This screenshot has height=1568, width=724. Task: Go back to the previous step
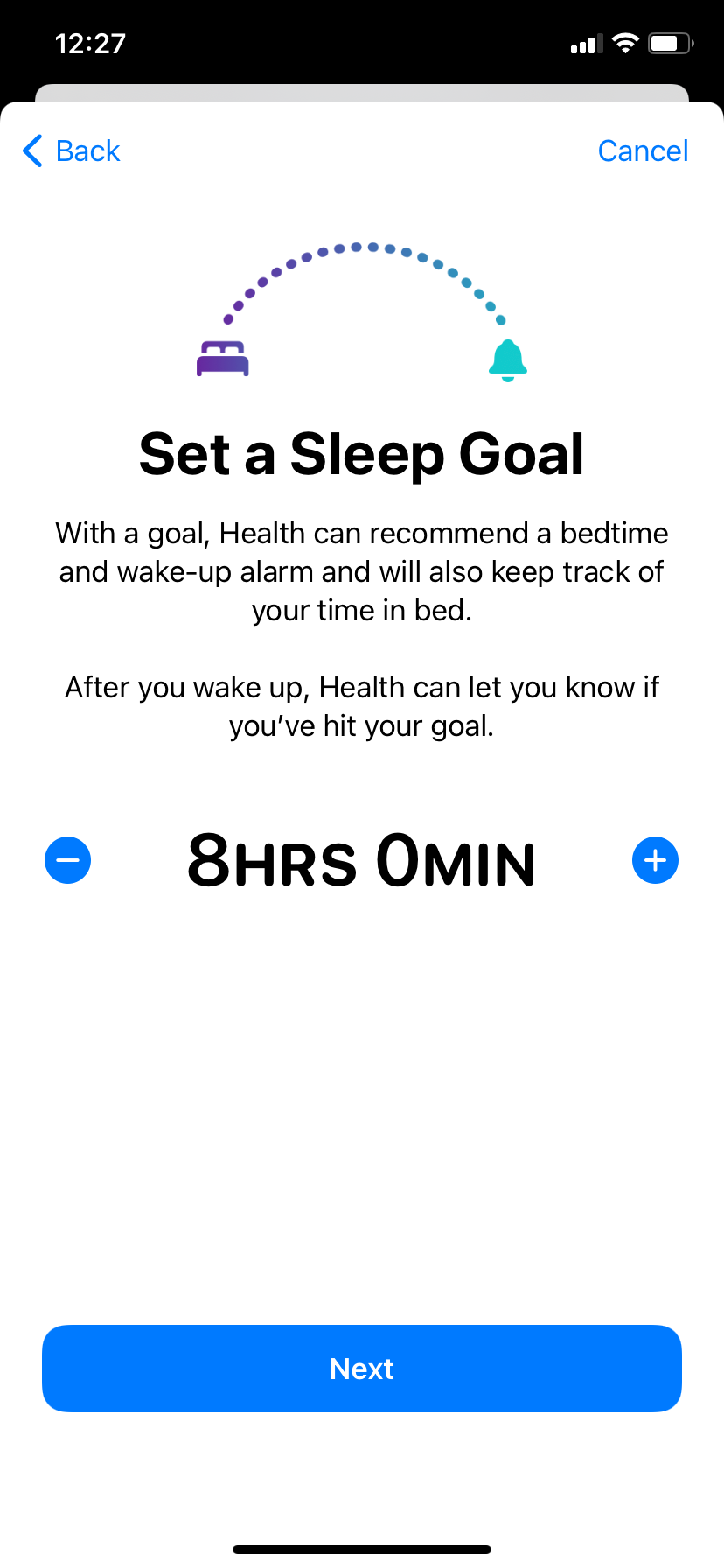(72, 150)
